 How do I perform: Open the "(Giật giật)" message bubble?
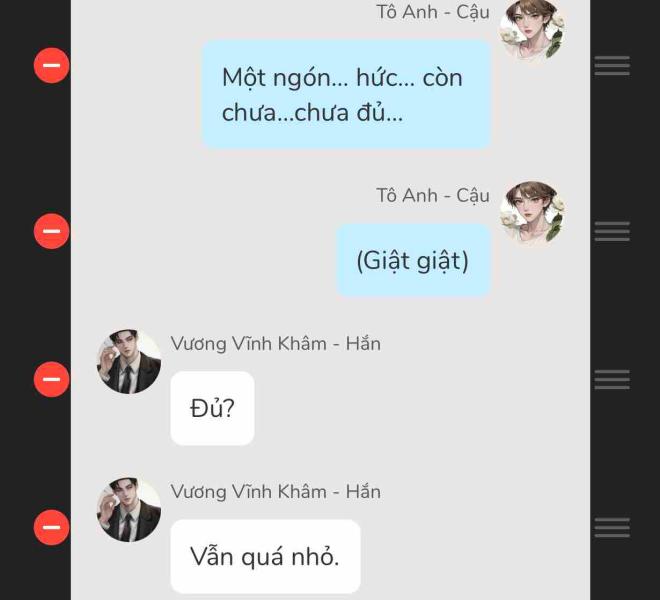412,261
